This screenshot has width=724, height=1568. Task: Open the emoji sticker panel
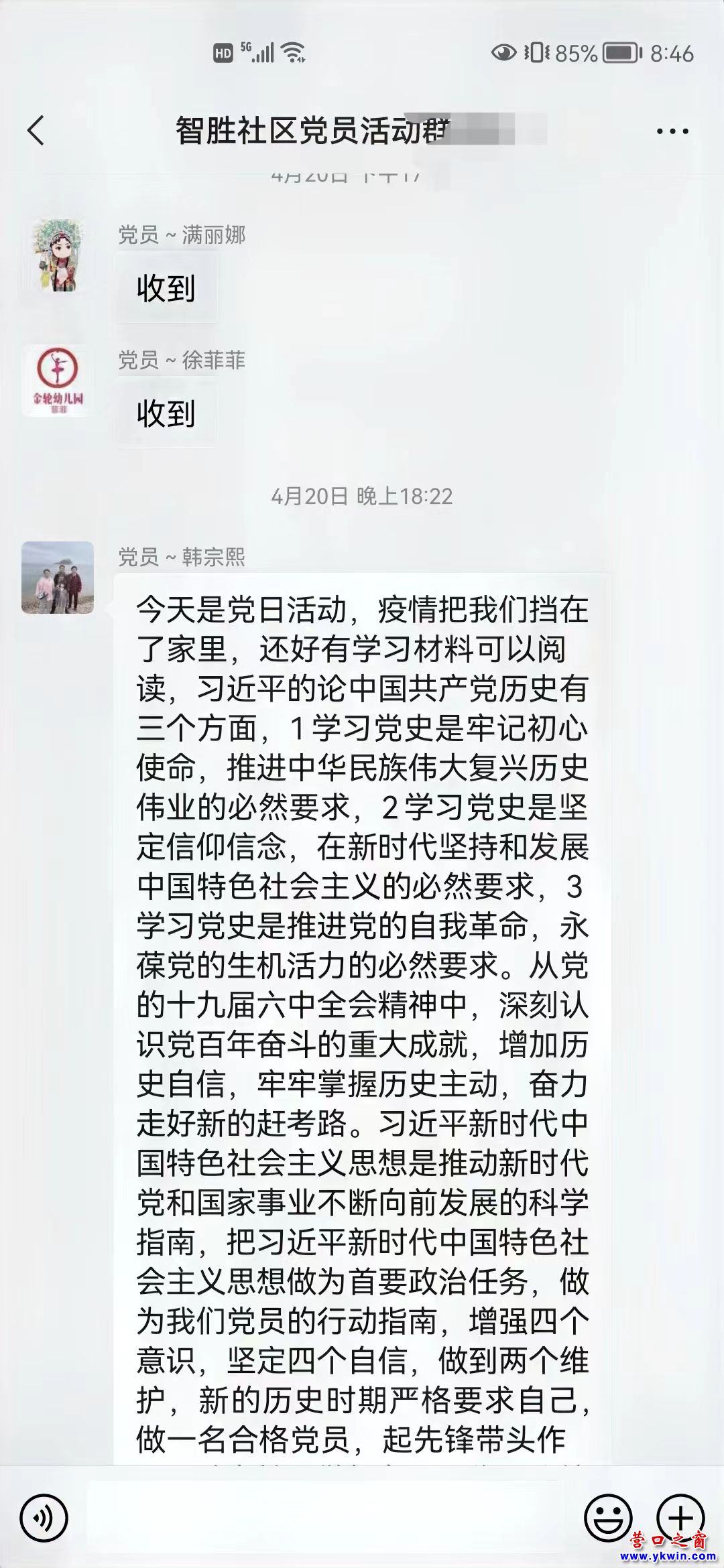point(608,1517)
